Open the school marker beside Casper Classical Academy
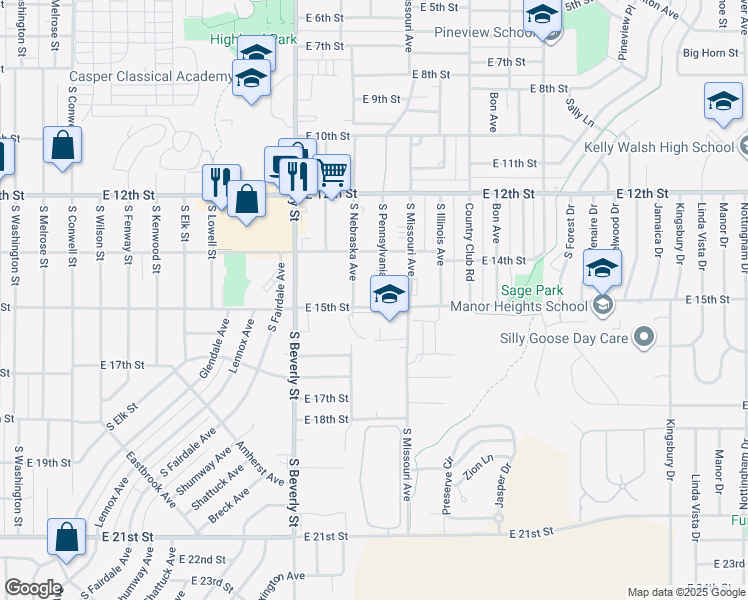The image size is (748, 600). point(251,79)
